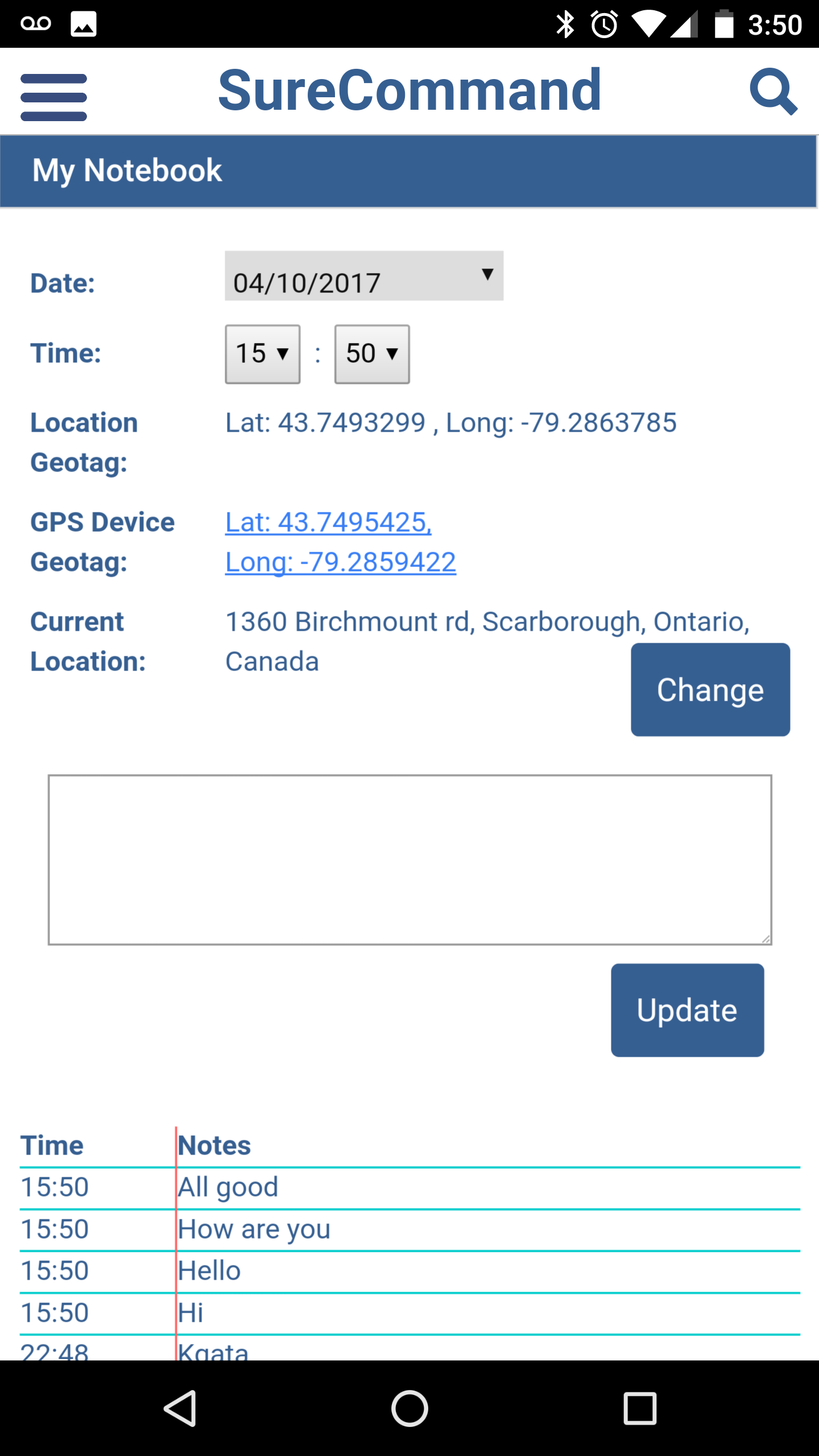Select the minute dropdown showing 50

point(372,354)
